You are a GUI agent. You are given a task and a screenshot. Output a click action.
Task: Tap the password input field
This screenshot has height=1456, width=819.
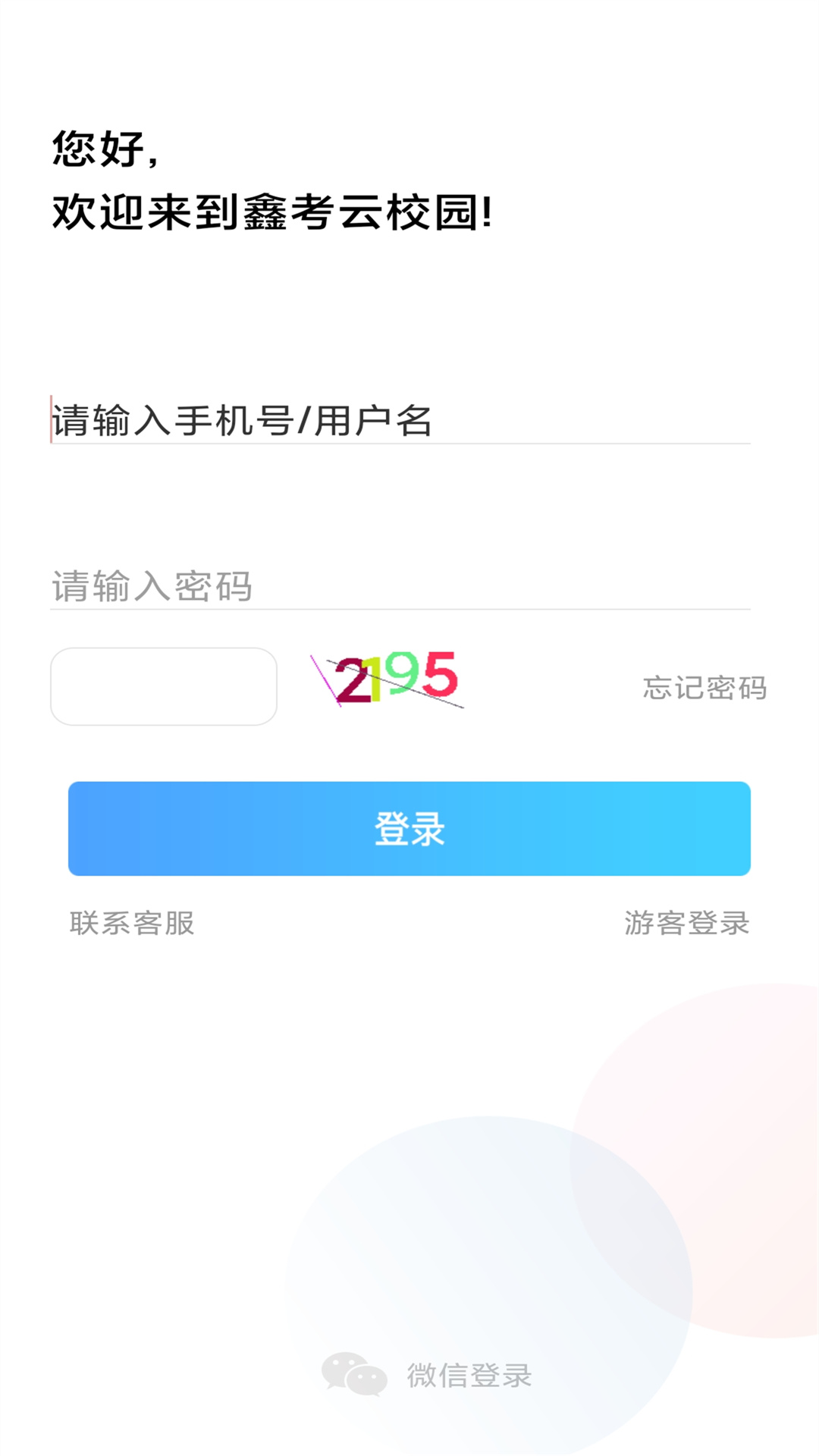click(x=400, y=586)
